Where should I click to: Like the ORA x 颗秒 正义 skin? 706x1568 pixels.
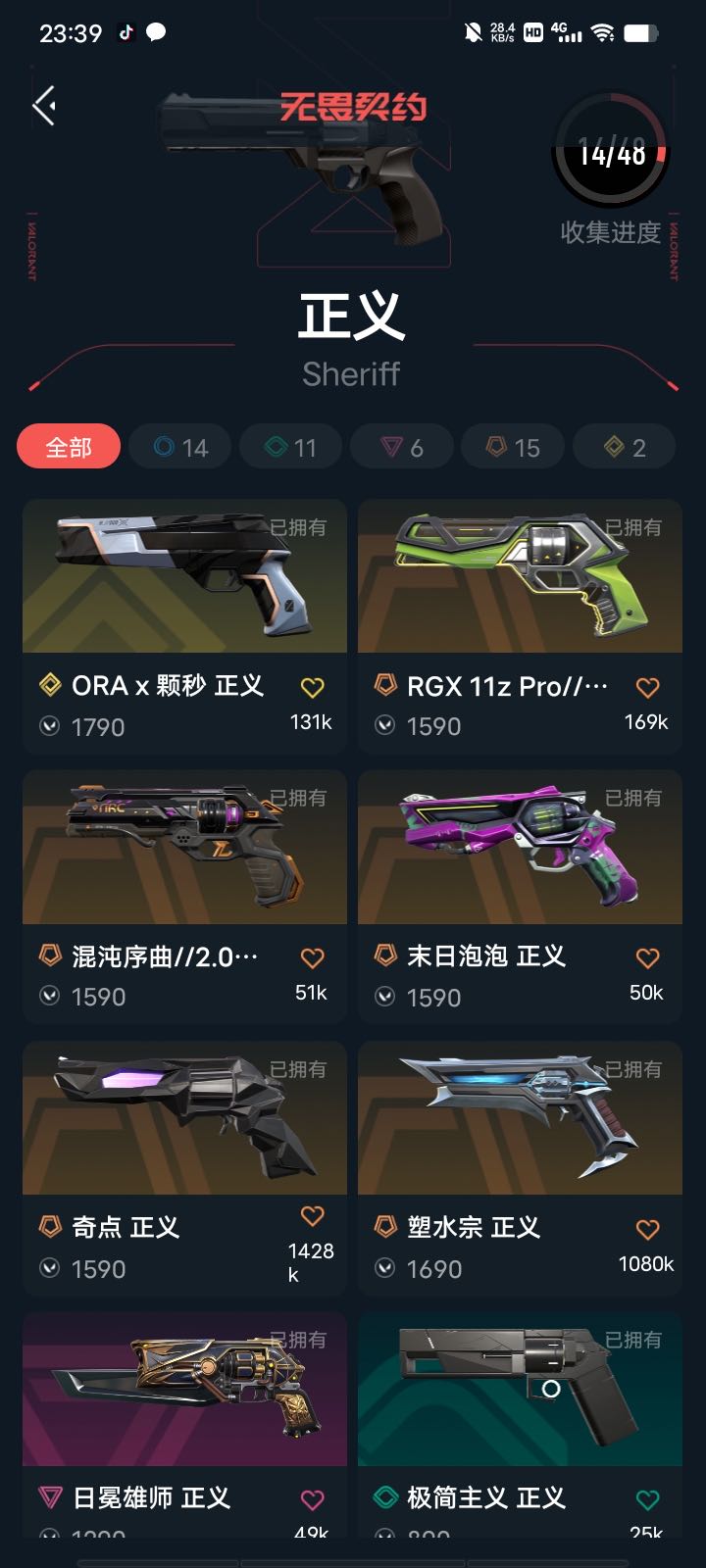click(312, 688)
